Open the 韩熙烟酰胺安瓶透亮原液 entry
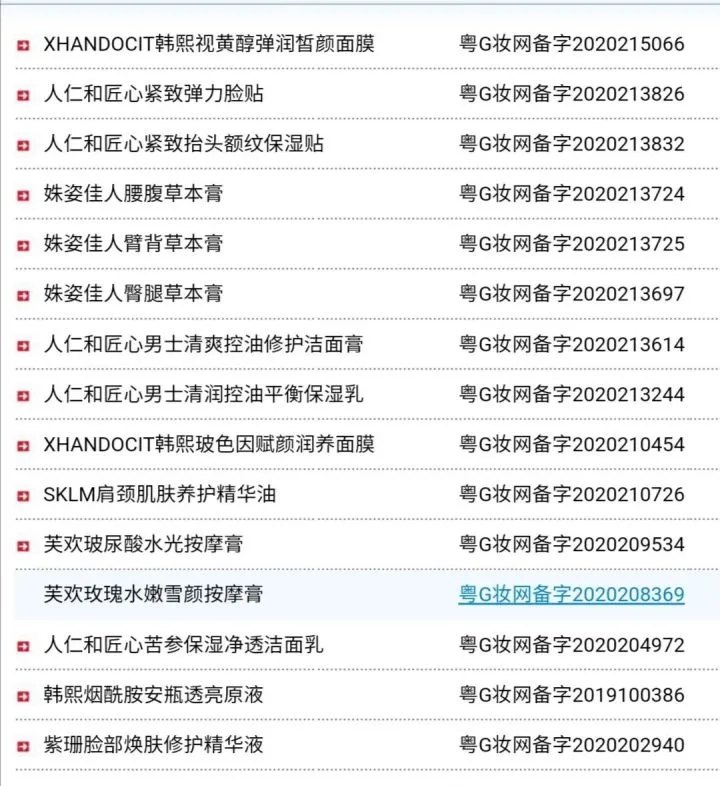 [x=154, y=695]
